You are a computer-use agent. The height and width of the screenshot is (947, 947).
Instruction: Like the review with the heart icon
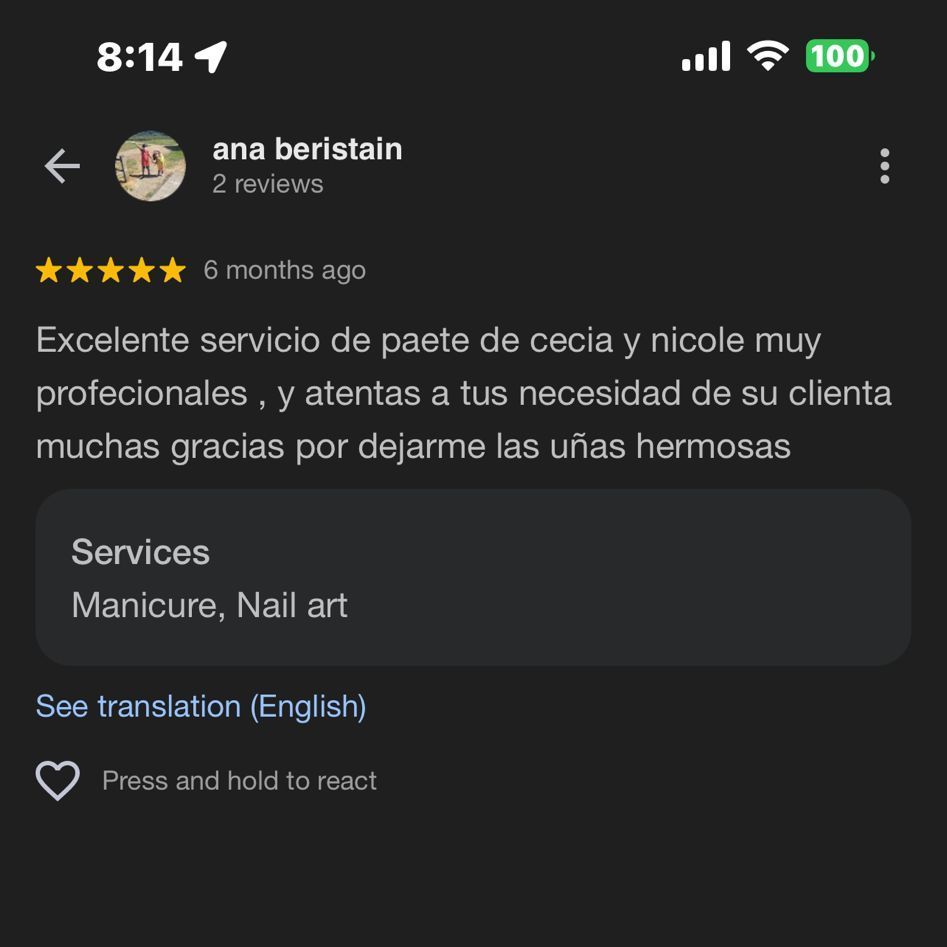coord(58,781)
